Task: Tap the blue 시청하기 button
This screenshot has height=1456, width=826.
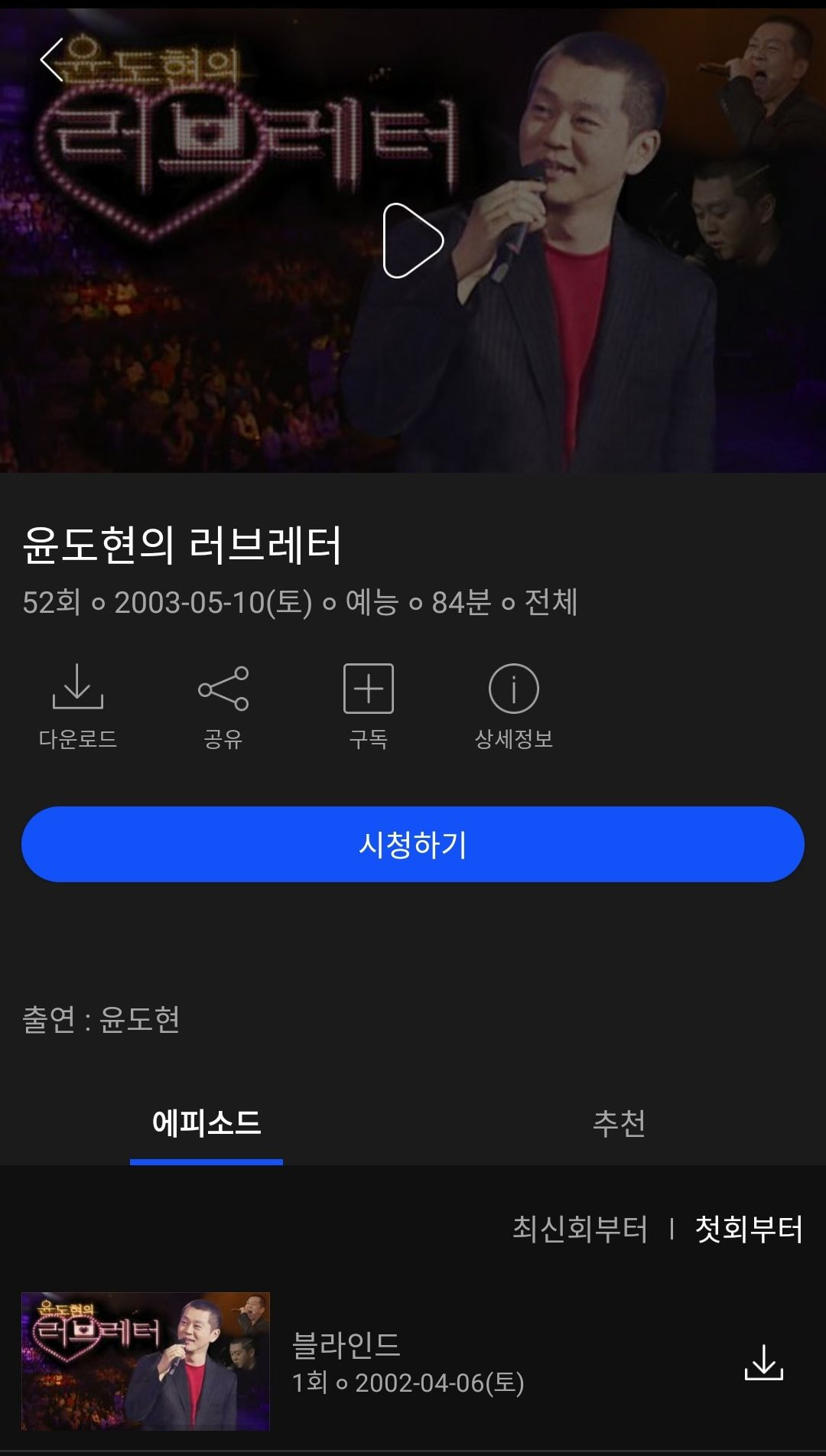Action: [413, 844]
